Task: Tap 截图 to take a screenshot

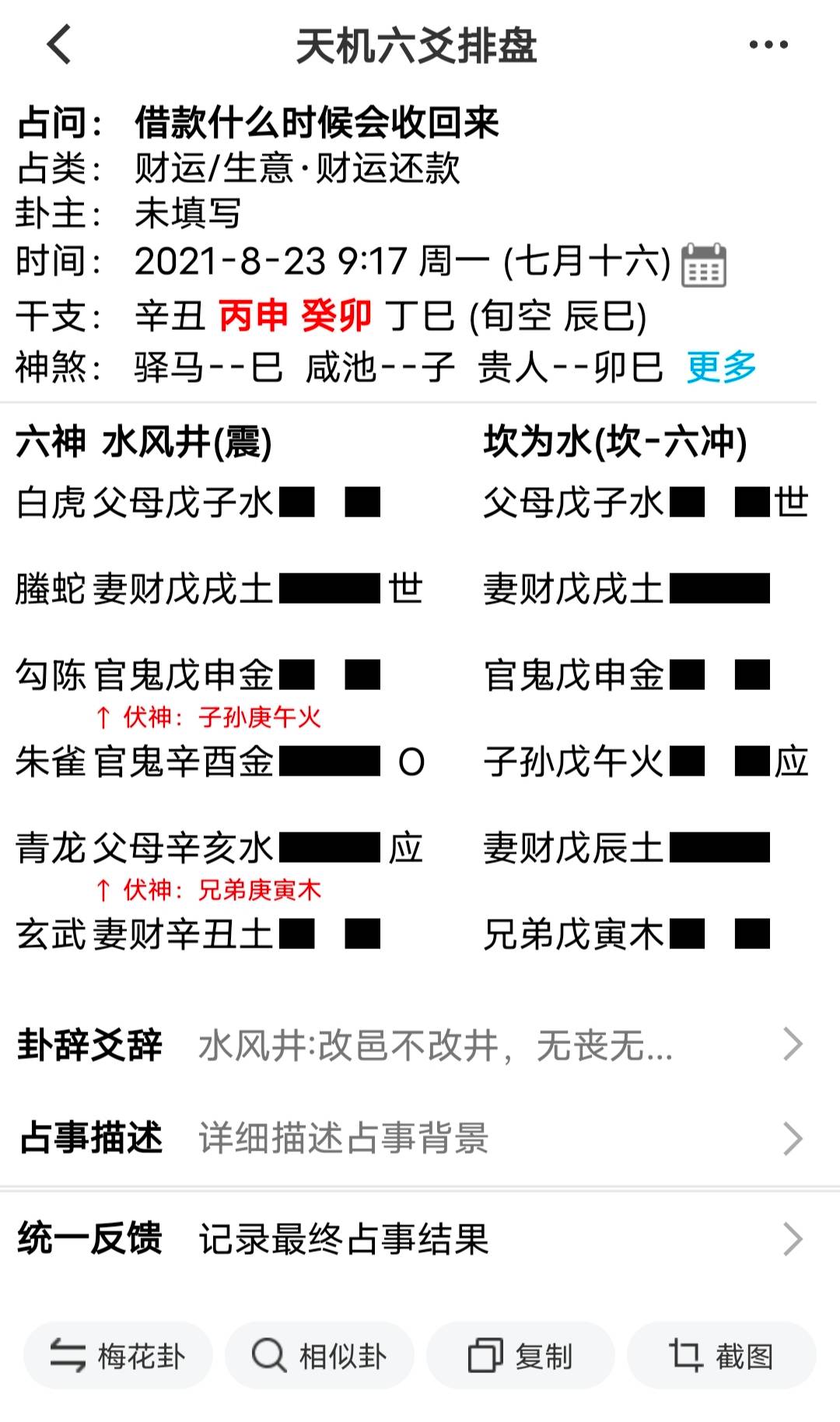Action: 722,1356
